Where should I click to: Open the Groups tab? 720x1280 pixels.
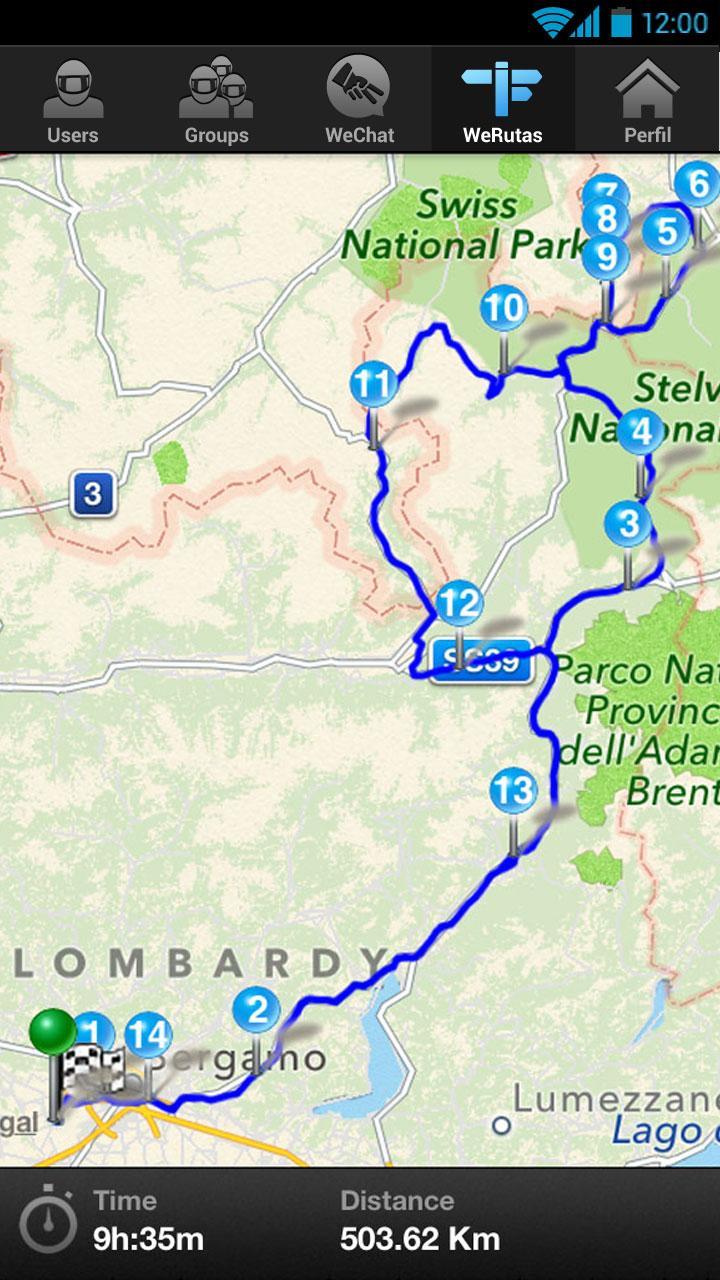coord(216,102)
